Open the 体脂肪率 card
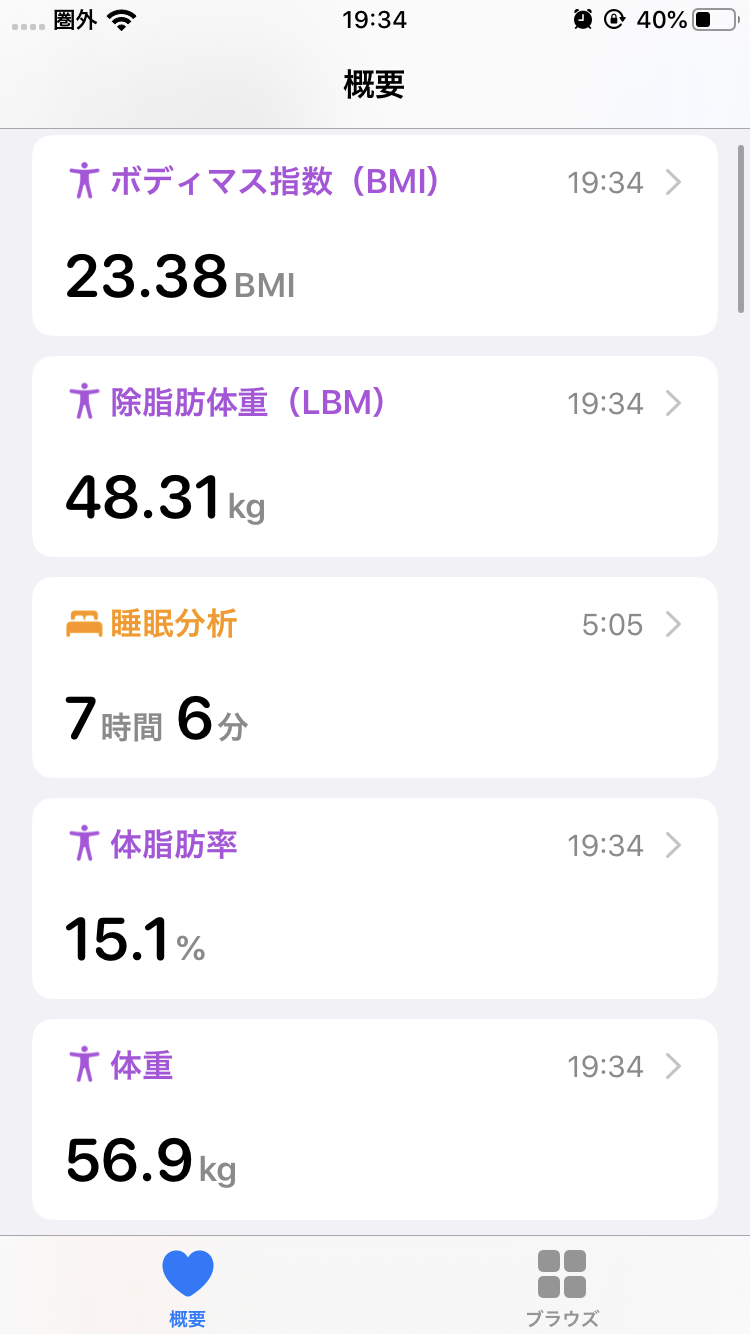This screenshot has width=750, height=1334. [374, 898]
